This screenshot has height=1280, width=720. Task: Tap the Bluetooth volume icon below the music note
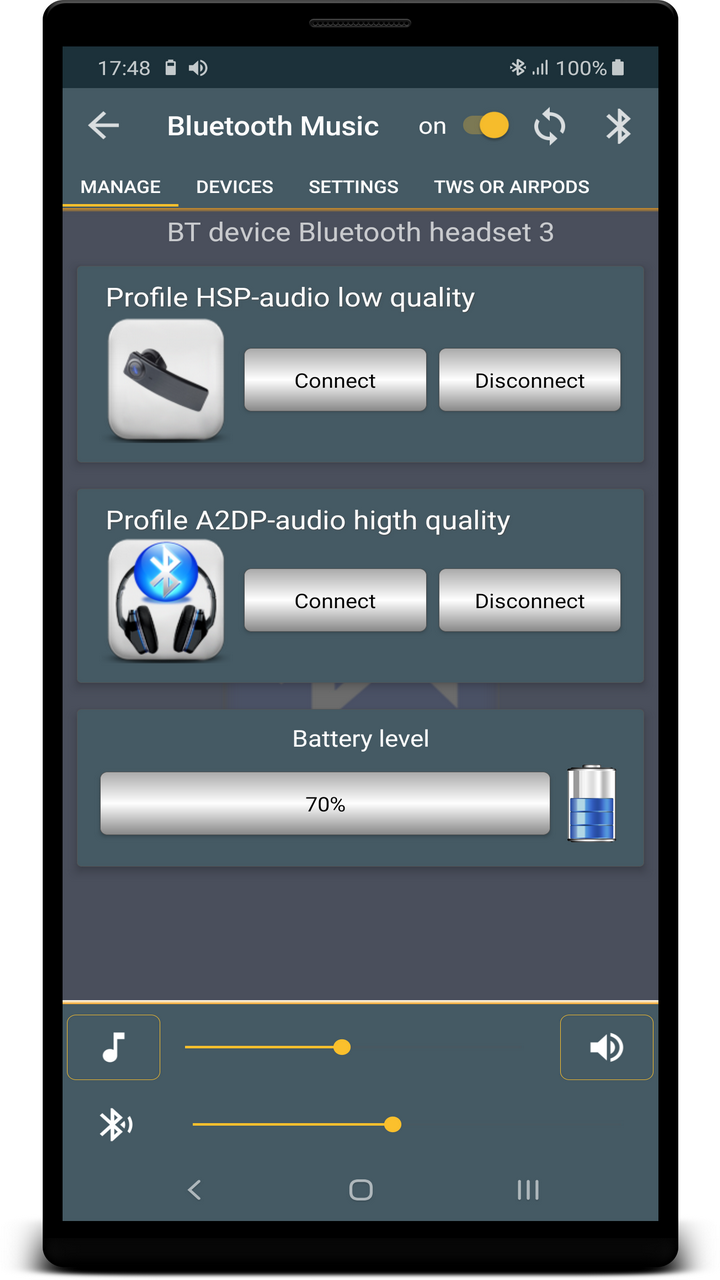point(115,1123)
